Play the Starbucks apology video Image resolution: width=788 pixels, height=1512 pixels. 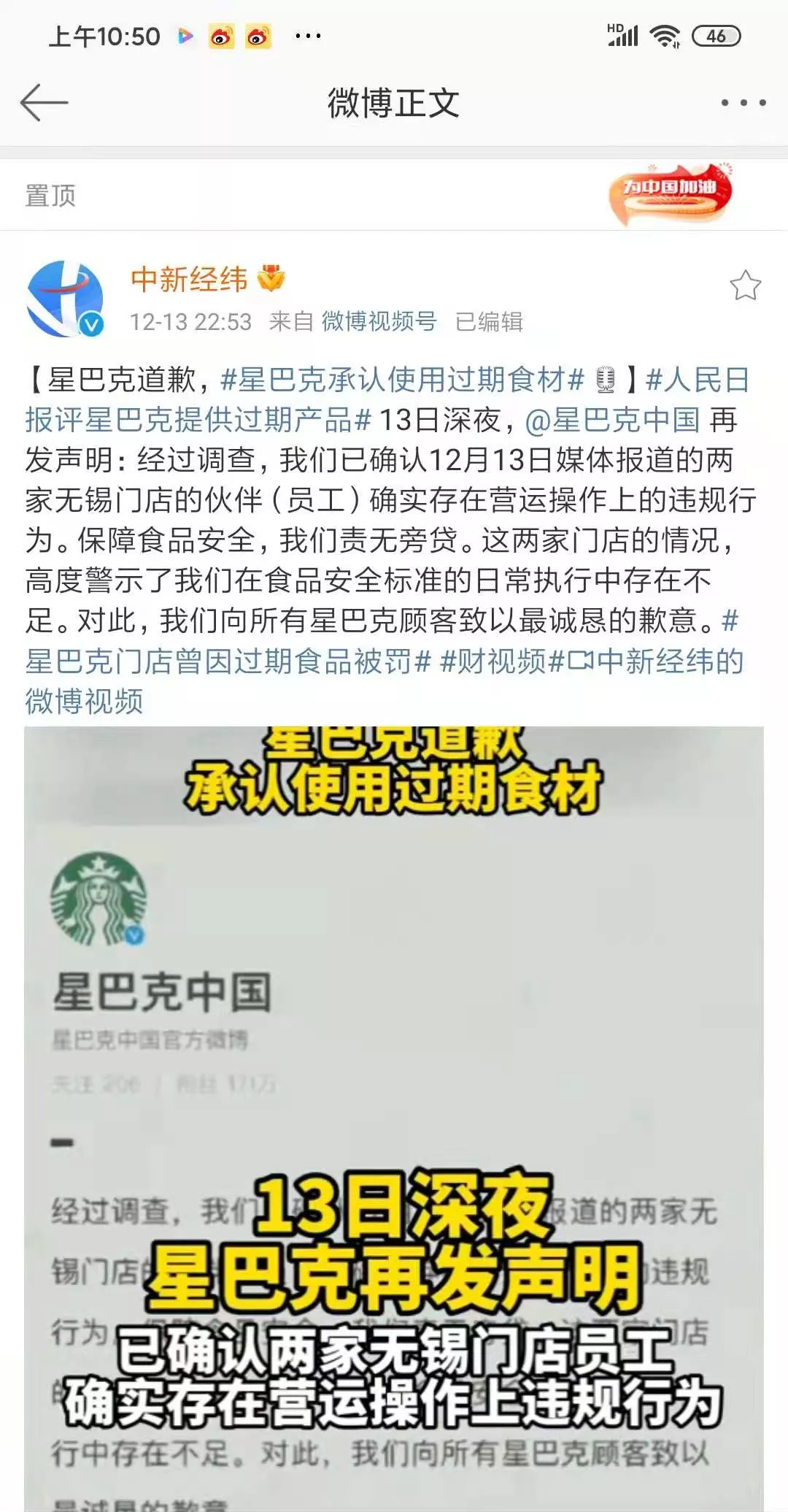tap(394, 1118)
